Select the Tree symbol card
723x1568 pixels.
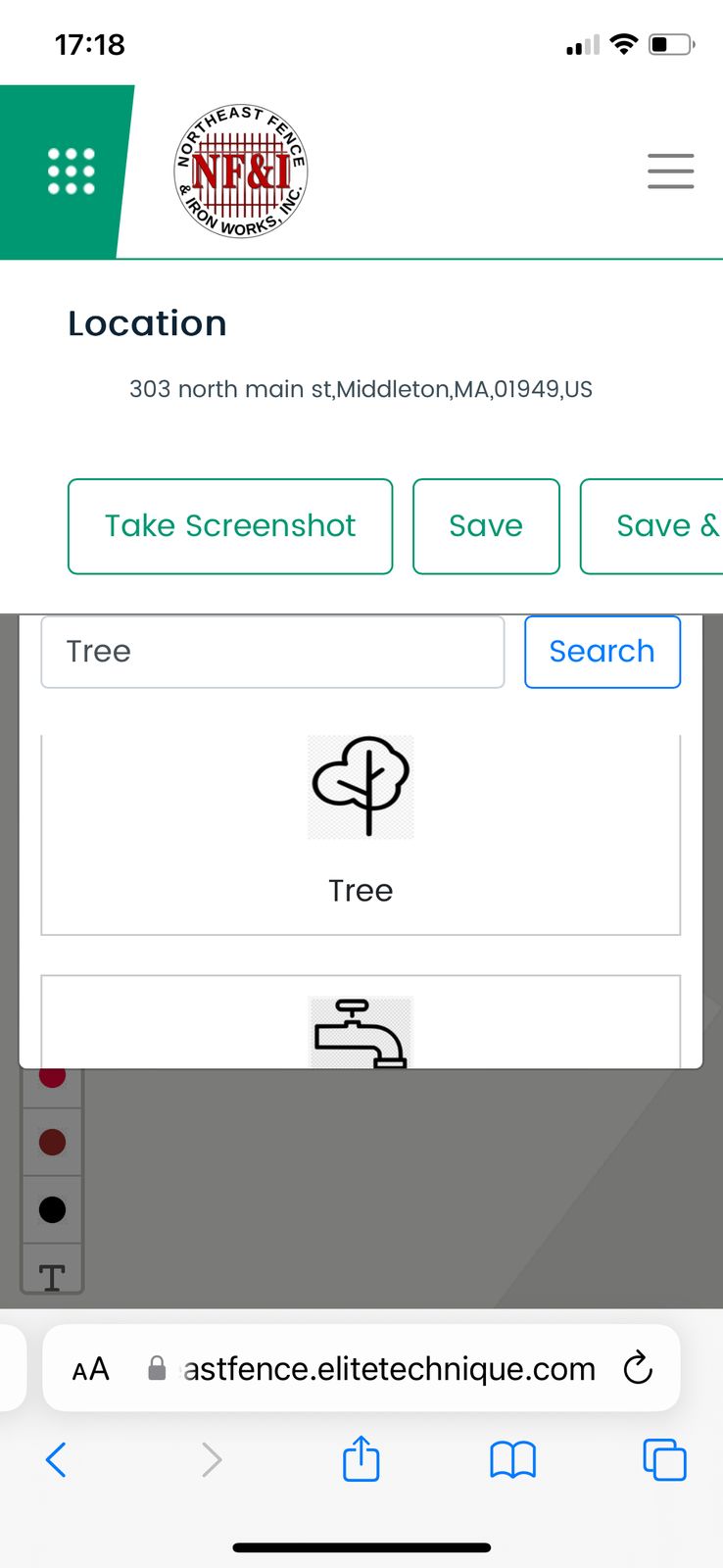pos(361,833)
